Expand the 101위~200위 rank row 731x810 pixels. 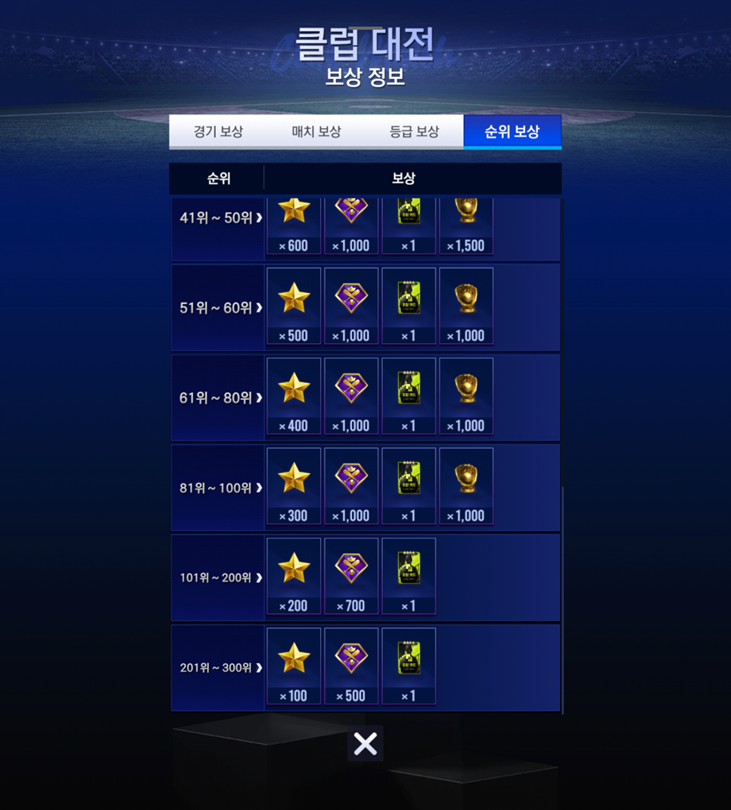217,578
